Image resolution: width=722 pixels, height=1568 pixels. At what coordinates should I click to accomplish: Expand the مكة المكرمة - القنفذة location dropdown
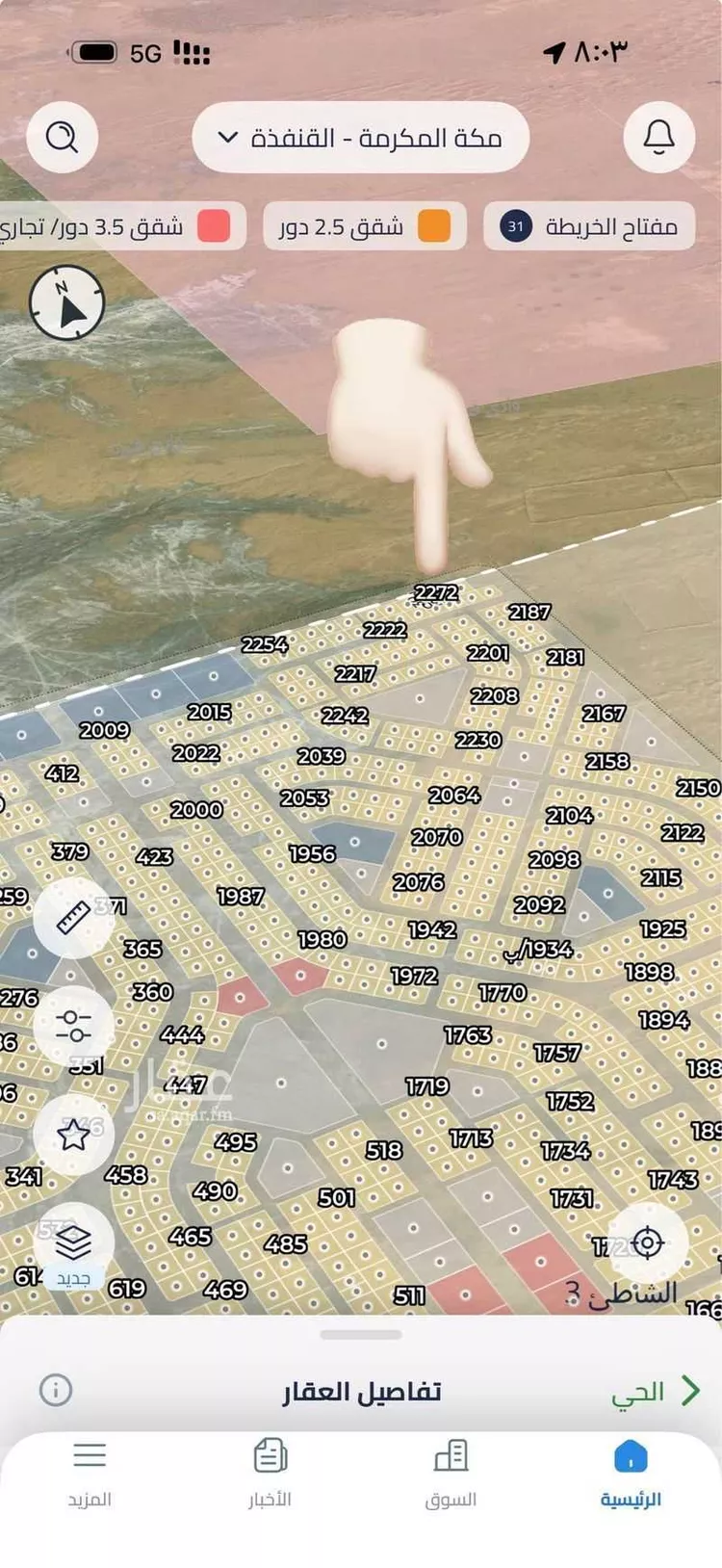point(361,138)
